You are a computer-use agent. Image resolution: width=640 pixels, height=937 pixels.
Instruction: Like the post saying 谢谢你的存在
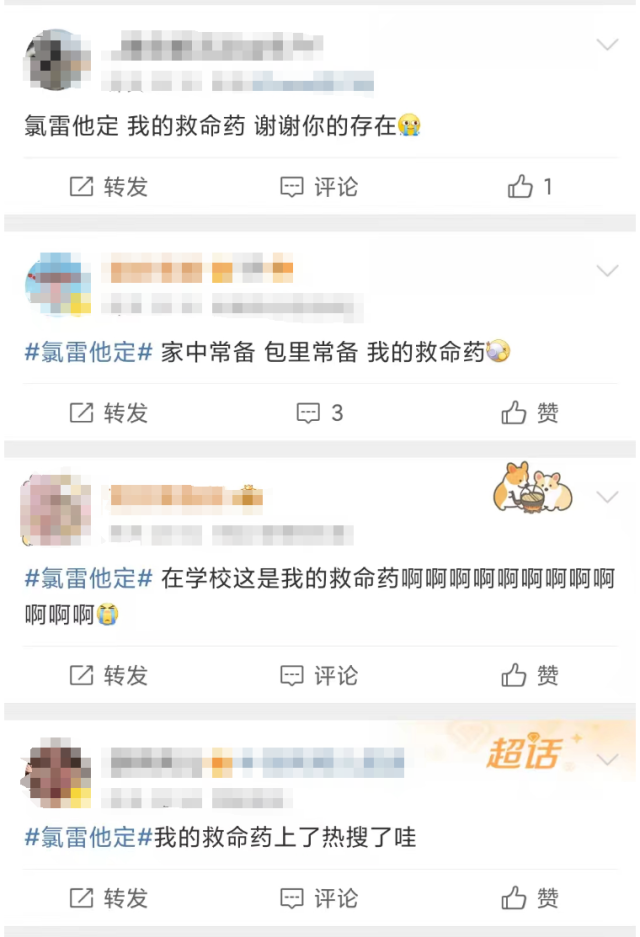click(530, 187)
